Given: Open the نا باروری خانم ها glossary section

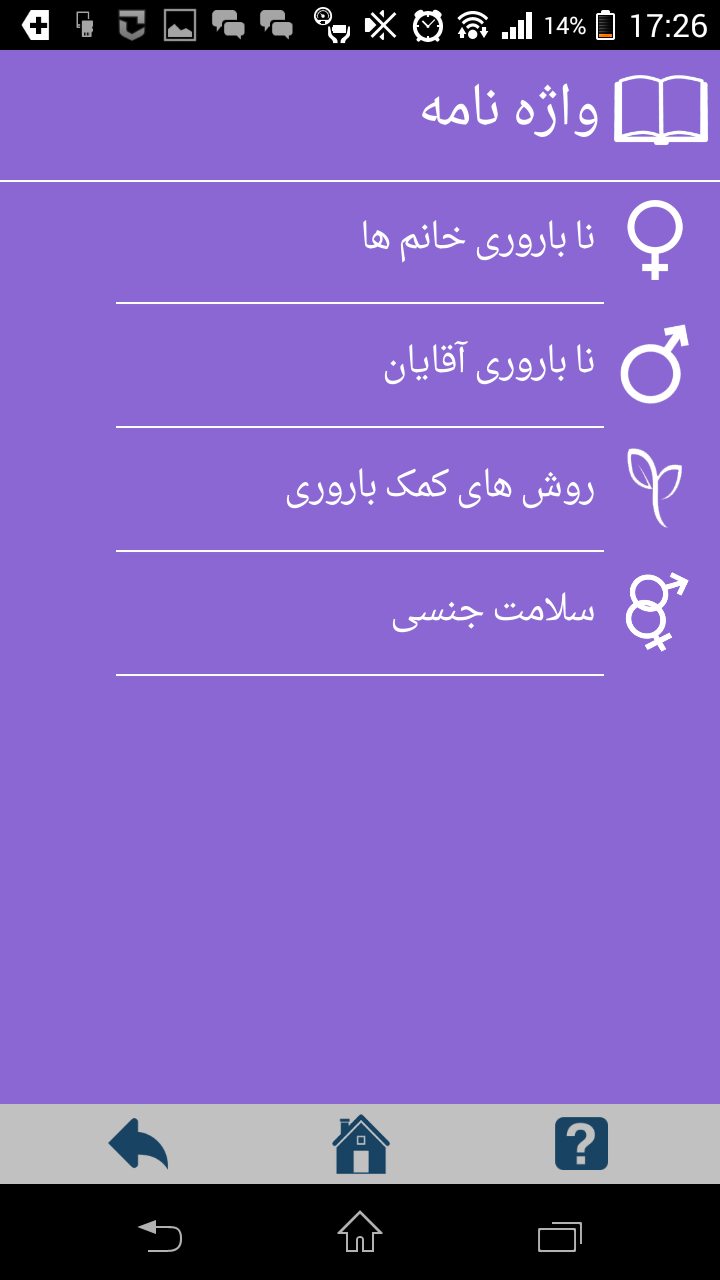Looking at the screenshot, I should [478, 239].
